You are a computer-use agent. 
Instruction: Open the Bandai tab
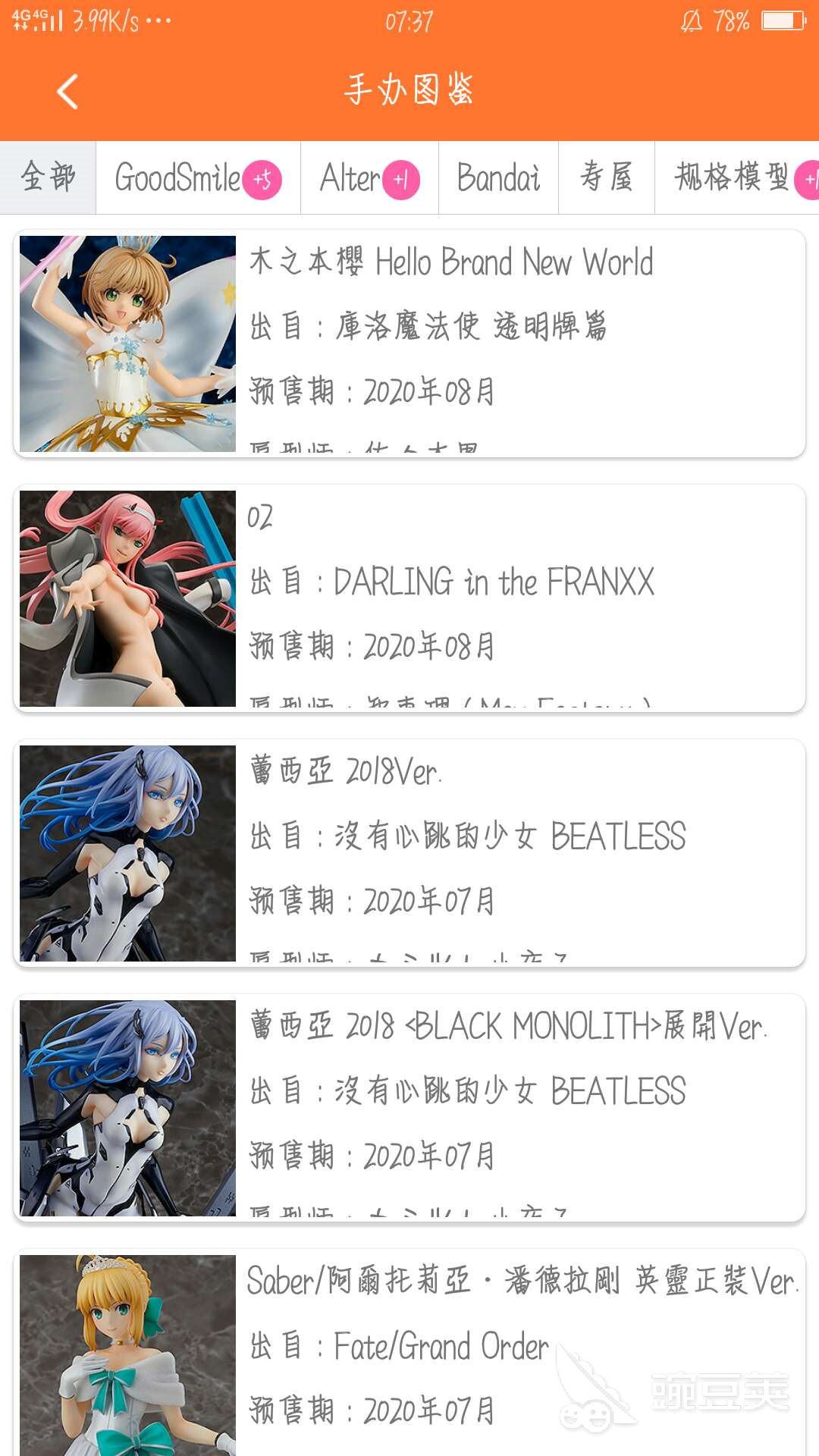[x=498, y=178]
